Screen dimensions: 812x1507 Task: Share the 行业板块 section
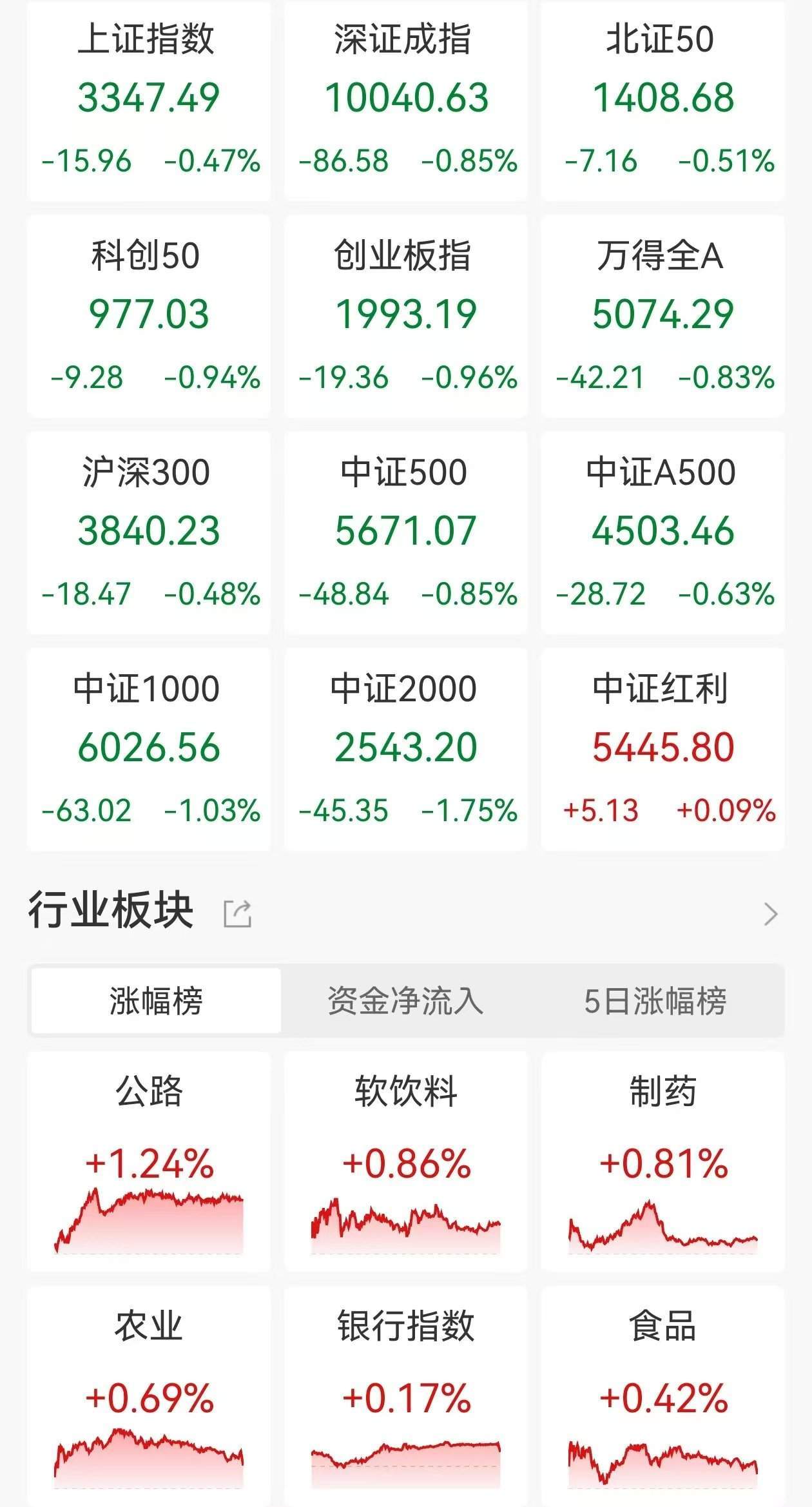(237, 913)
